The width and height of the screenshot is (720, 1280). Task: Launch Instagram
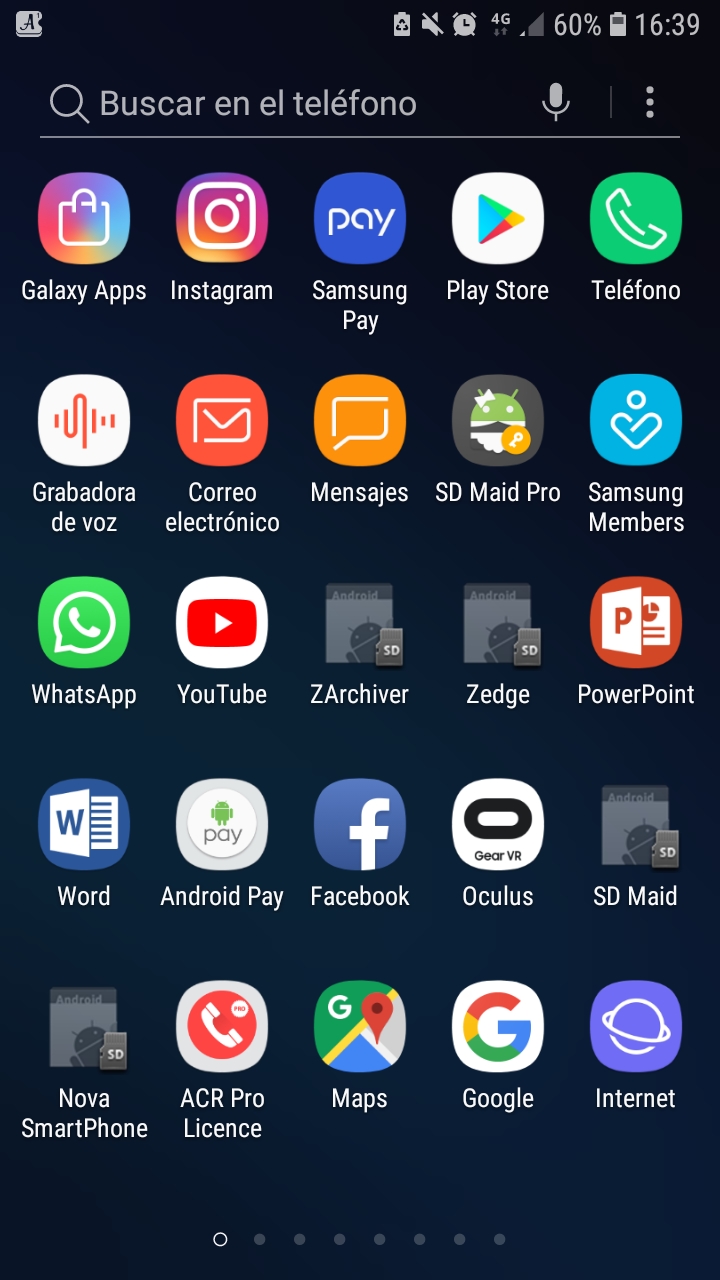222,219
